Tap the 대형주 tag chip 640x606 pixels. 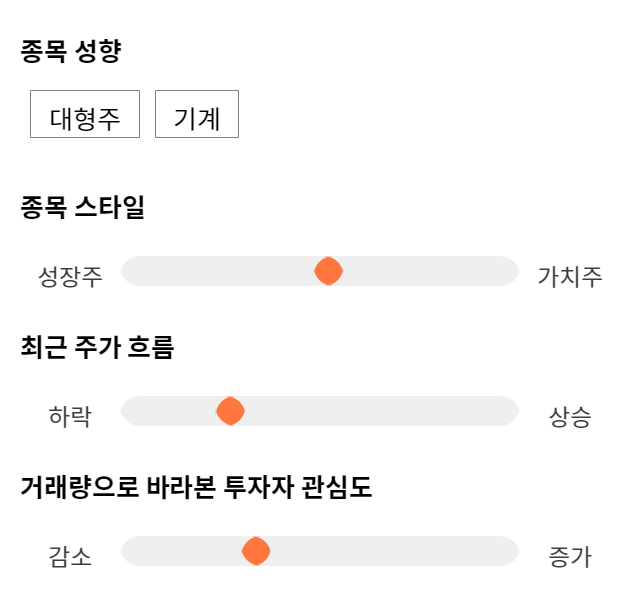pos(85,114)
